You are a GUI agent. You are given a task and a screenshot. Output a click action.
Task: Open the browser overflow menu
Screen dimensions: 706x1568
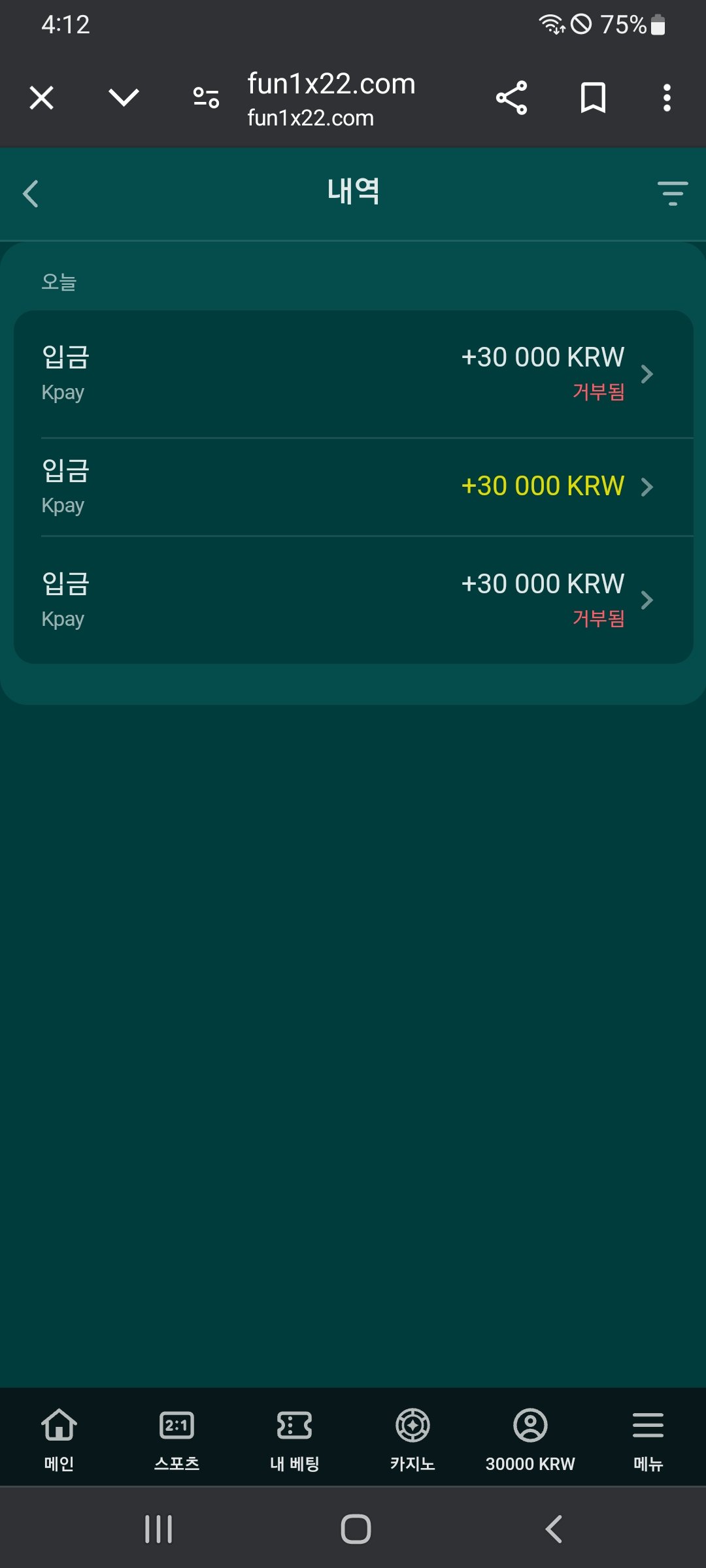click(x=667, y=99)
